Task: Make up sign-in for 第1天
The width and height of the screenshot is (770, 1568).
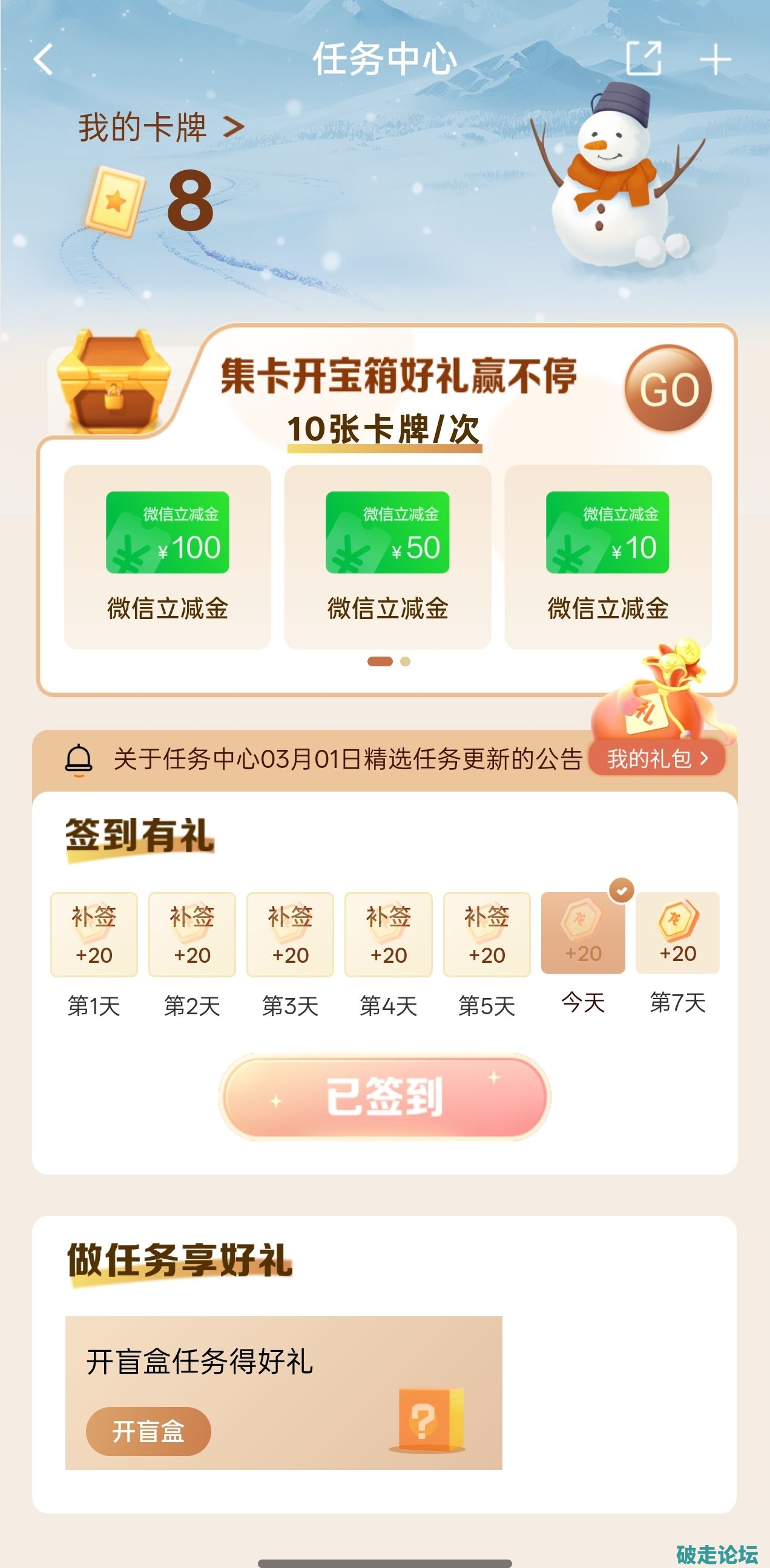Action: 94,934
